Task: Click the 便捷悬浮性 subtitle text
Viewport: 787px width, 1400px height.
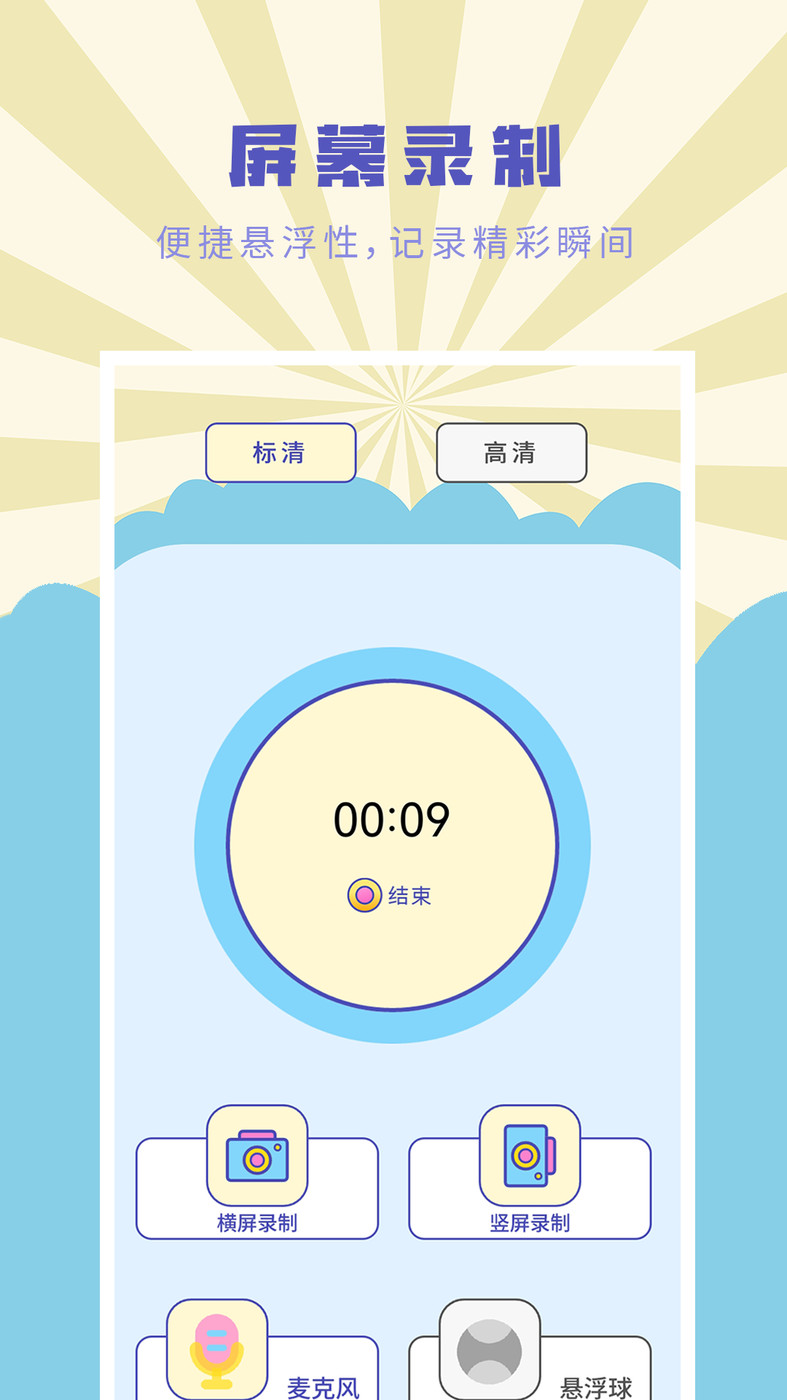Action: (x=393, y=240)
